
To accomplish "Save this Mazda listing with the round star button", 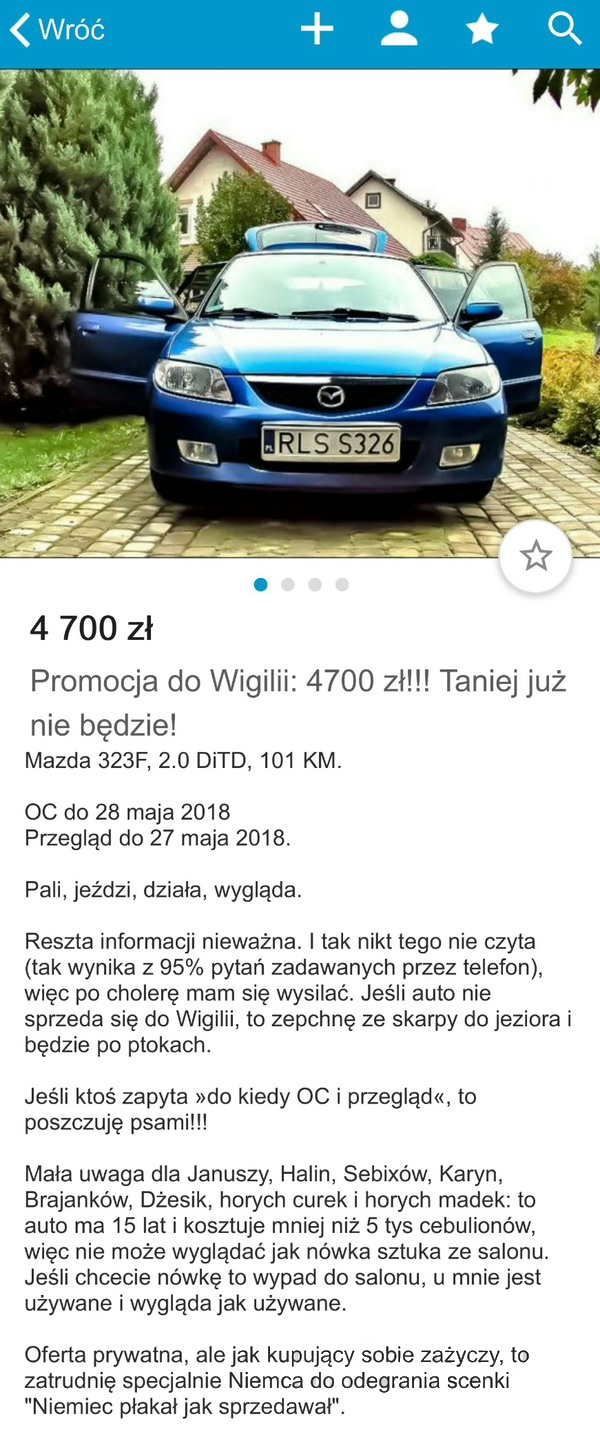I will [x=536, y=556].
